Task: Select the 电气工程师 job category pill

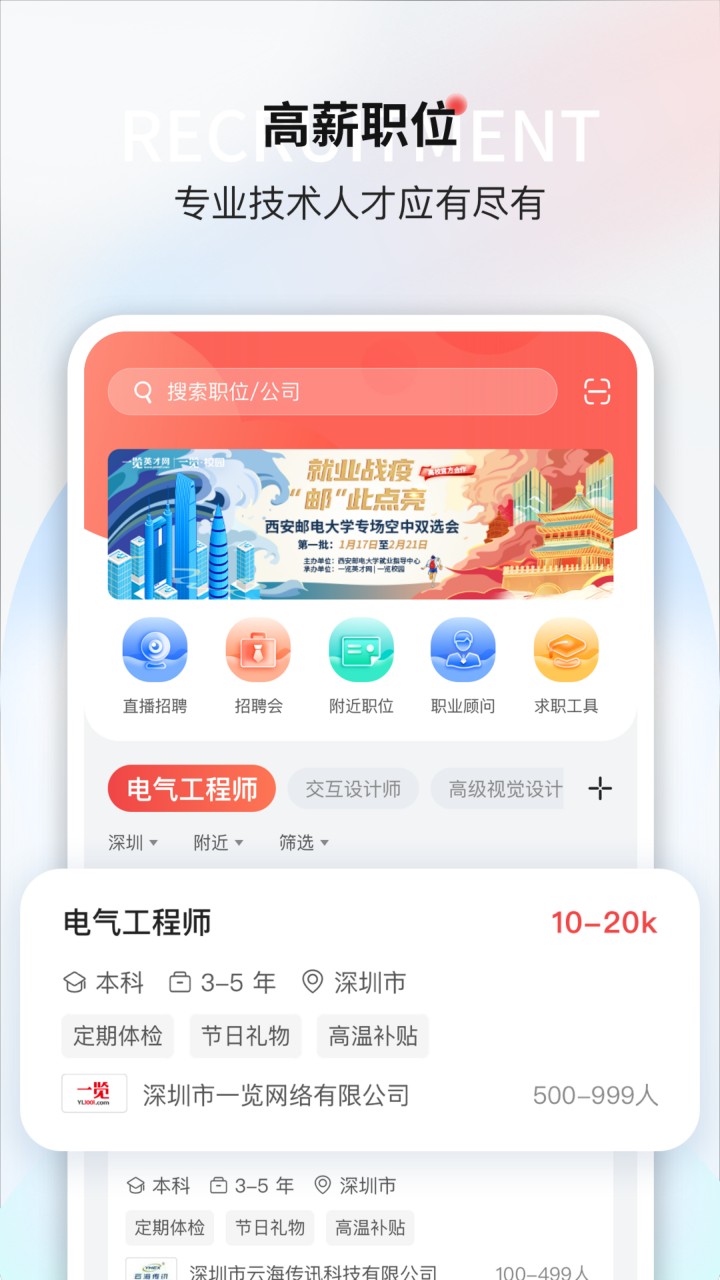Action: [191, 788]
